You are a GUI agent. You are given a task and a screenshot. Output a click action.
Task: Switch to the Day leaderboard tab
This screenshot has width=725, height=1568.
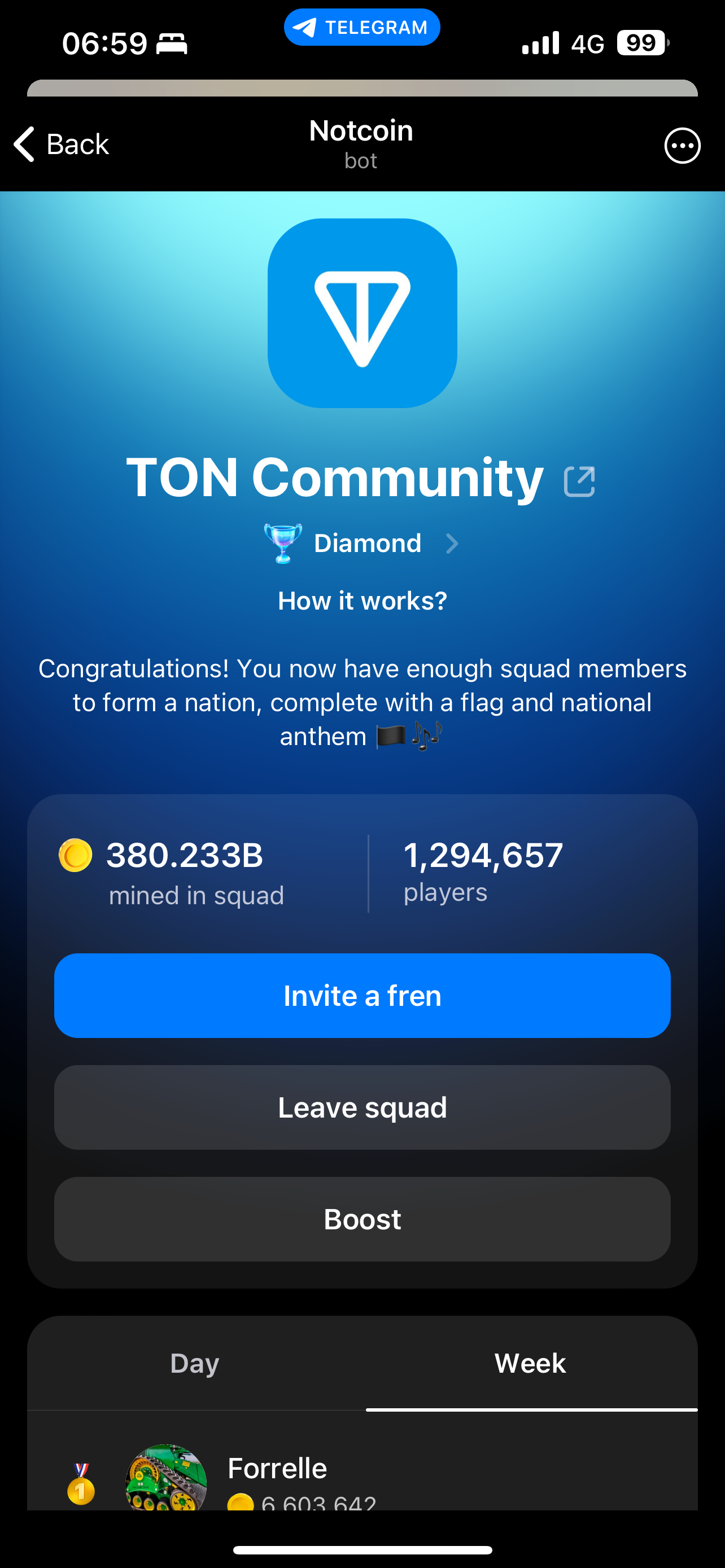[x=195, y=1363]
